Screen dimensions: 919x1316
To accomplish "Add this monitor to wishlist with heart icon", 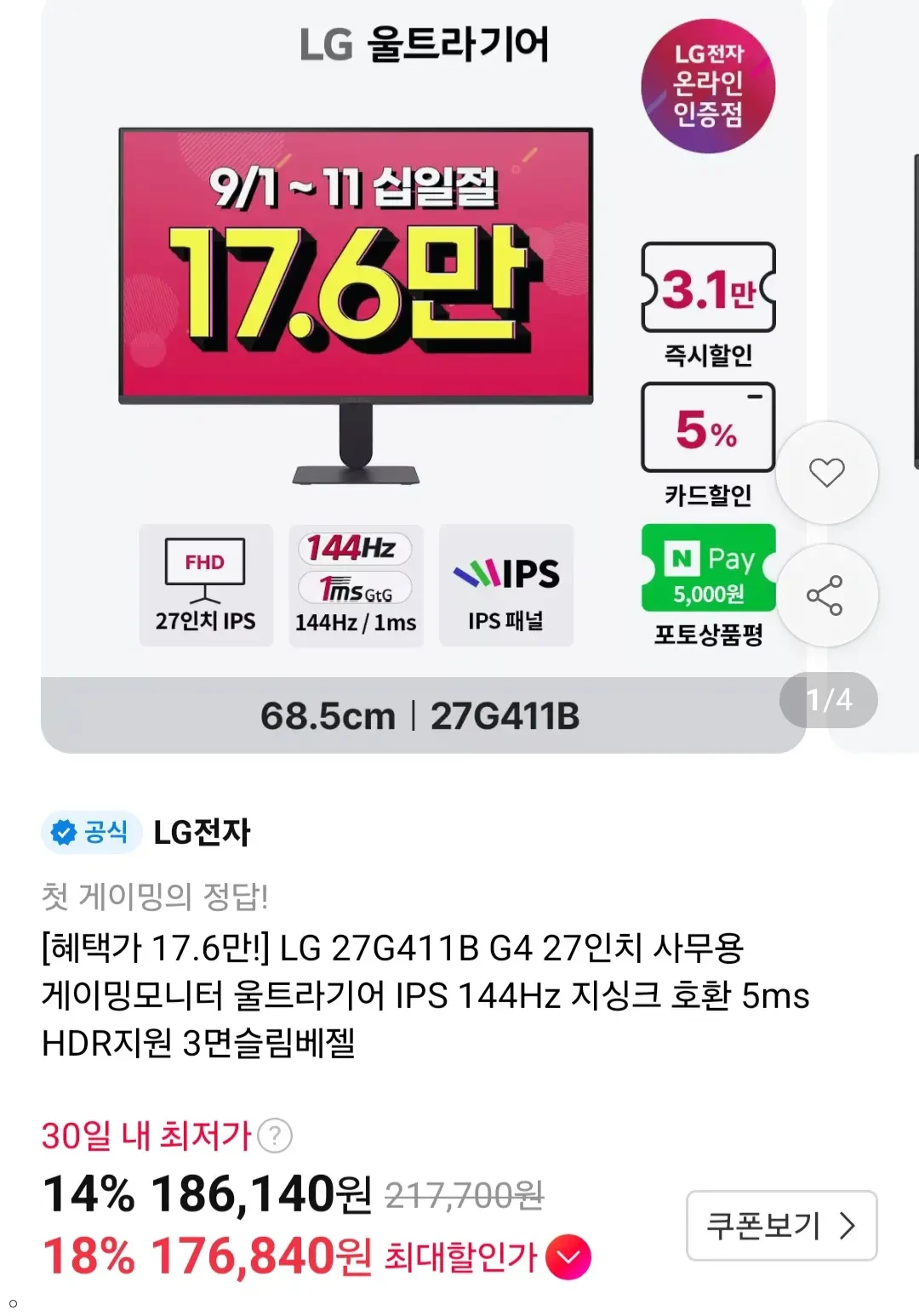I will [826, 473].
